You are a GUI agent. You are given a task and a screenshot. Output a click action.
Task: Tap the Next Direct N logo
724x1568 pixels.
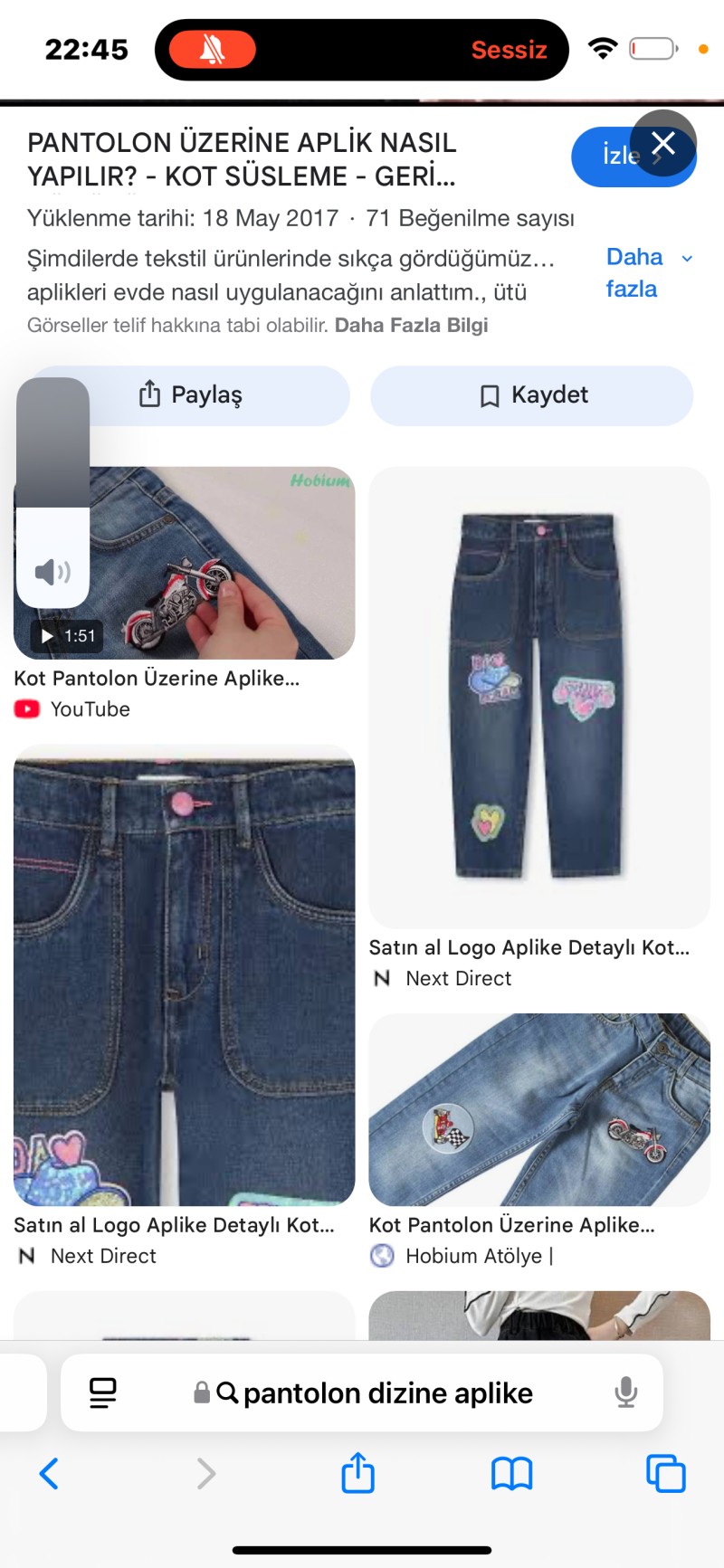(x=382, y=978)
